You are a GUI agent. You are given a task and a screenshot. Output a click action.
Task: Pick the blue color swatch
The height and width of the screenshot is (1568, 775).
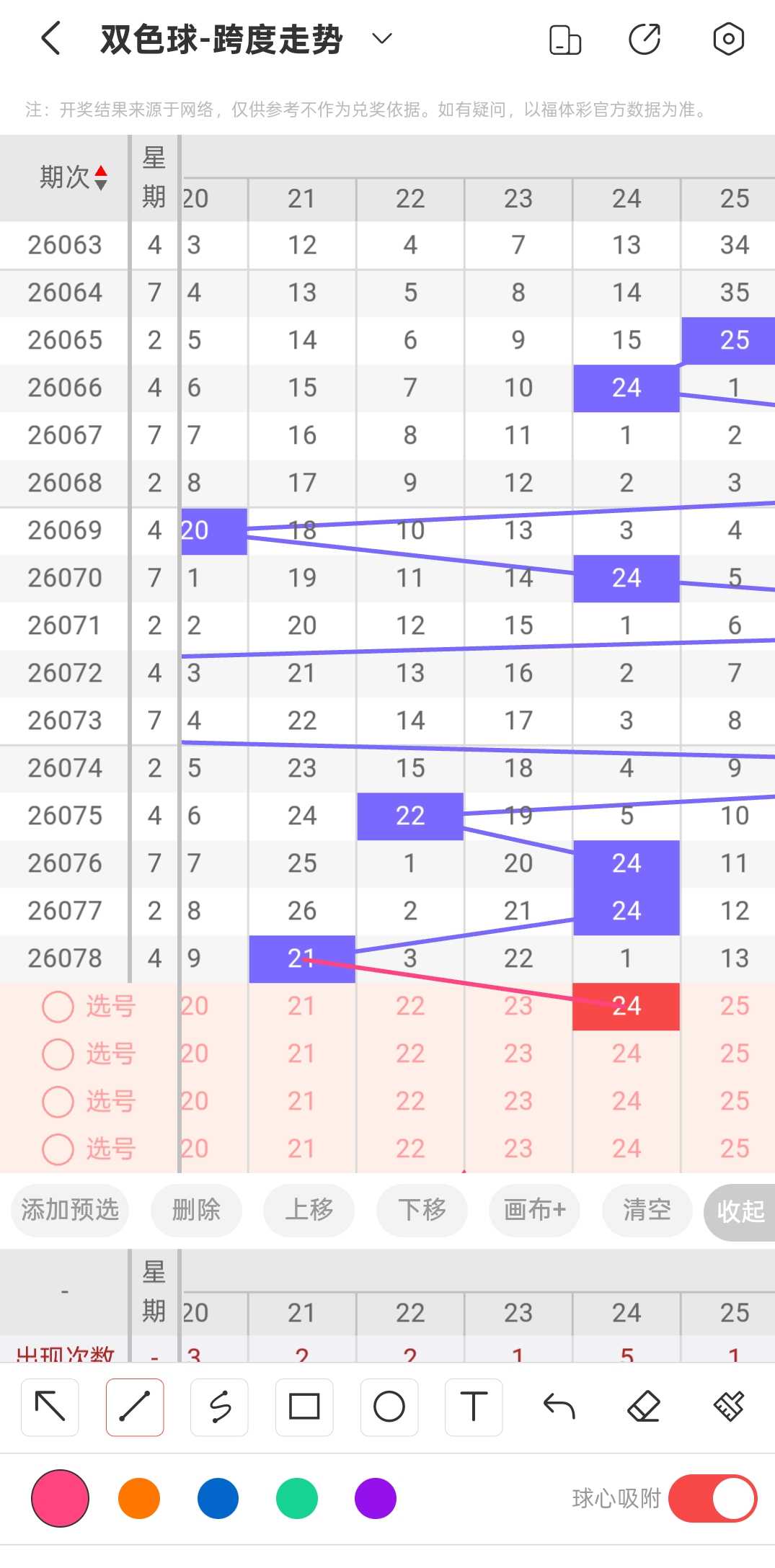click(218, 1498)
